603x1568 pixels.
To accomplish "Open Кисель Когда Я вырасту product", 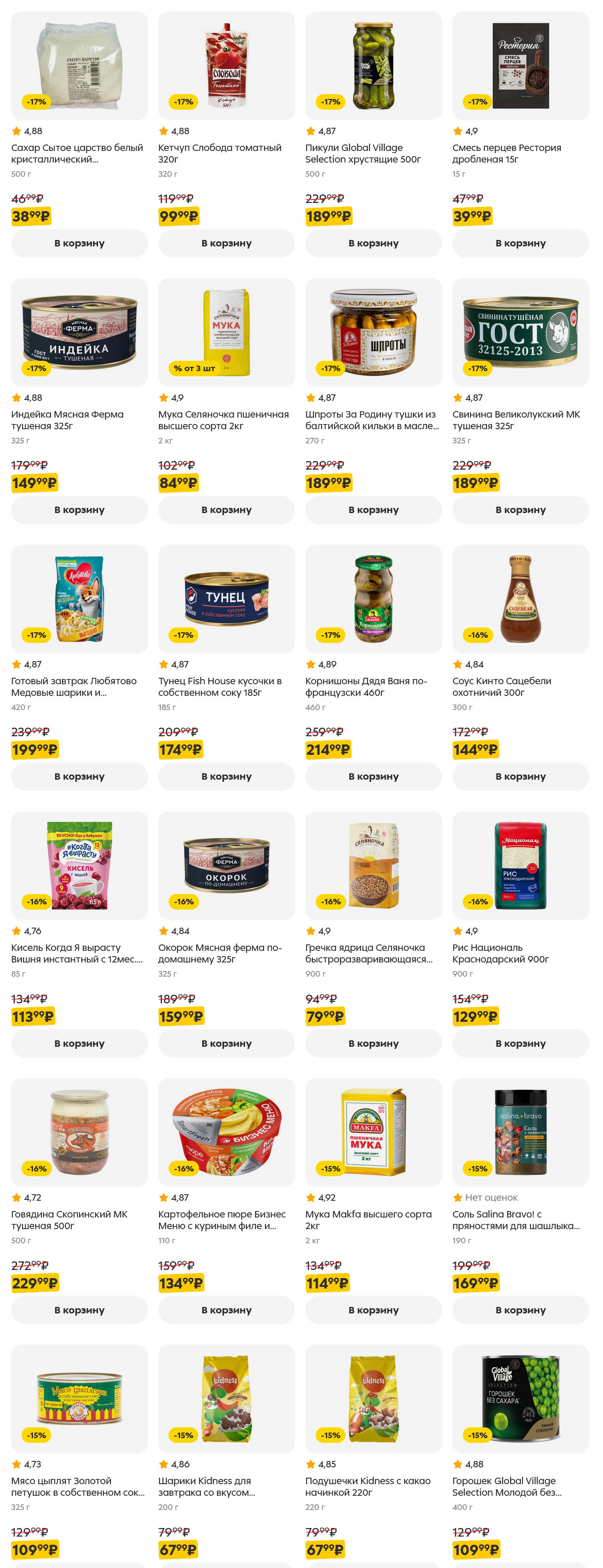I will [79, 866].
